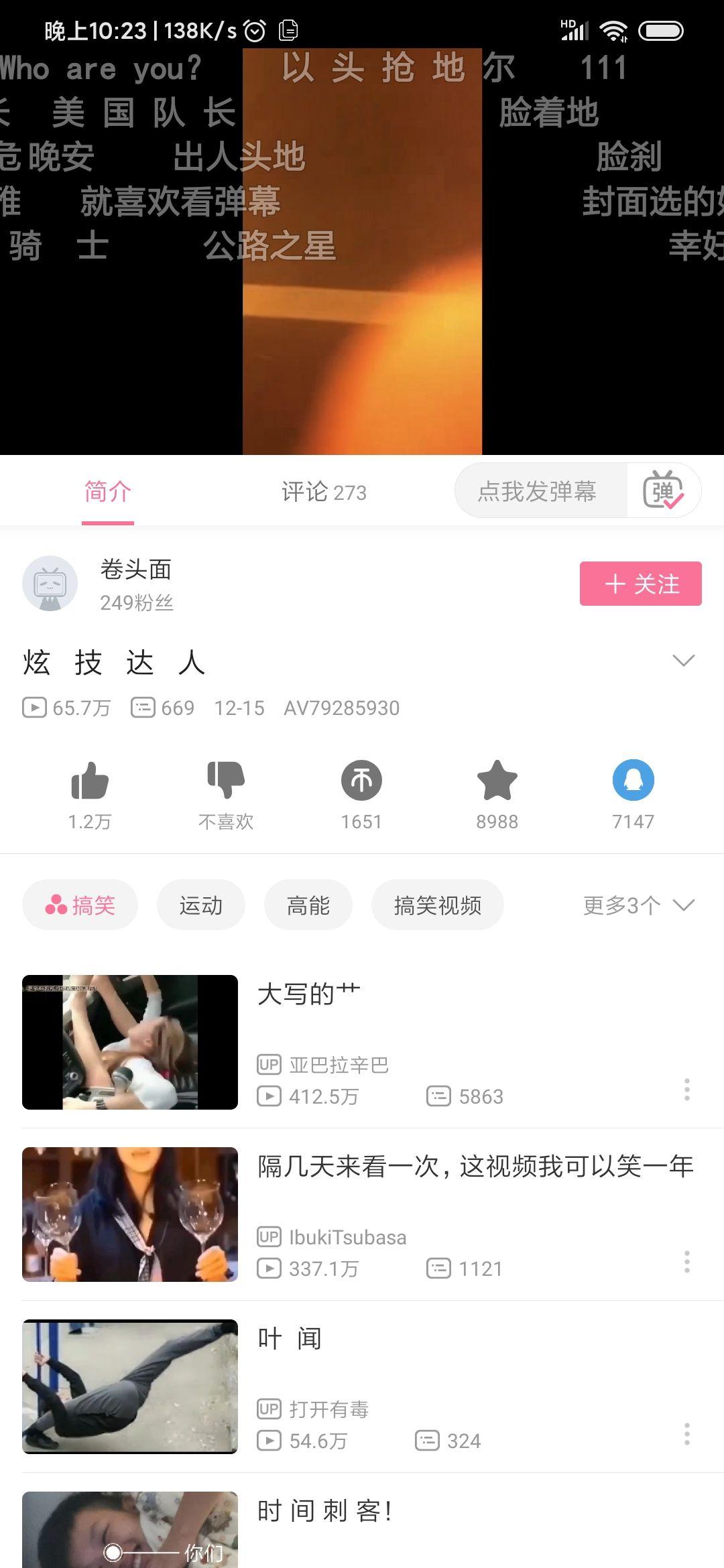Open overflow menu for IbukiTsubasa's video
The height and width of the screenshot is (1568, 724).
pos(686,1262)
